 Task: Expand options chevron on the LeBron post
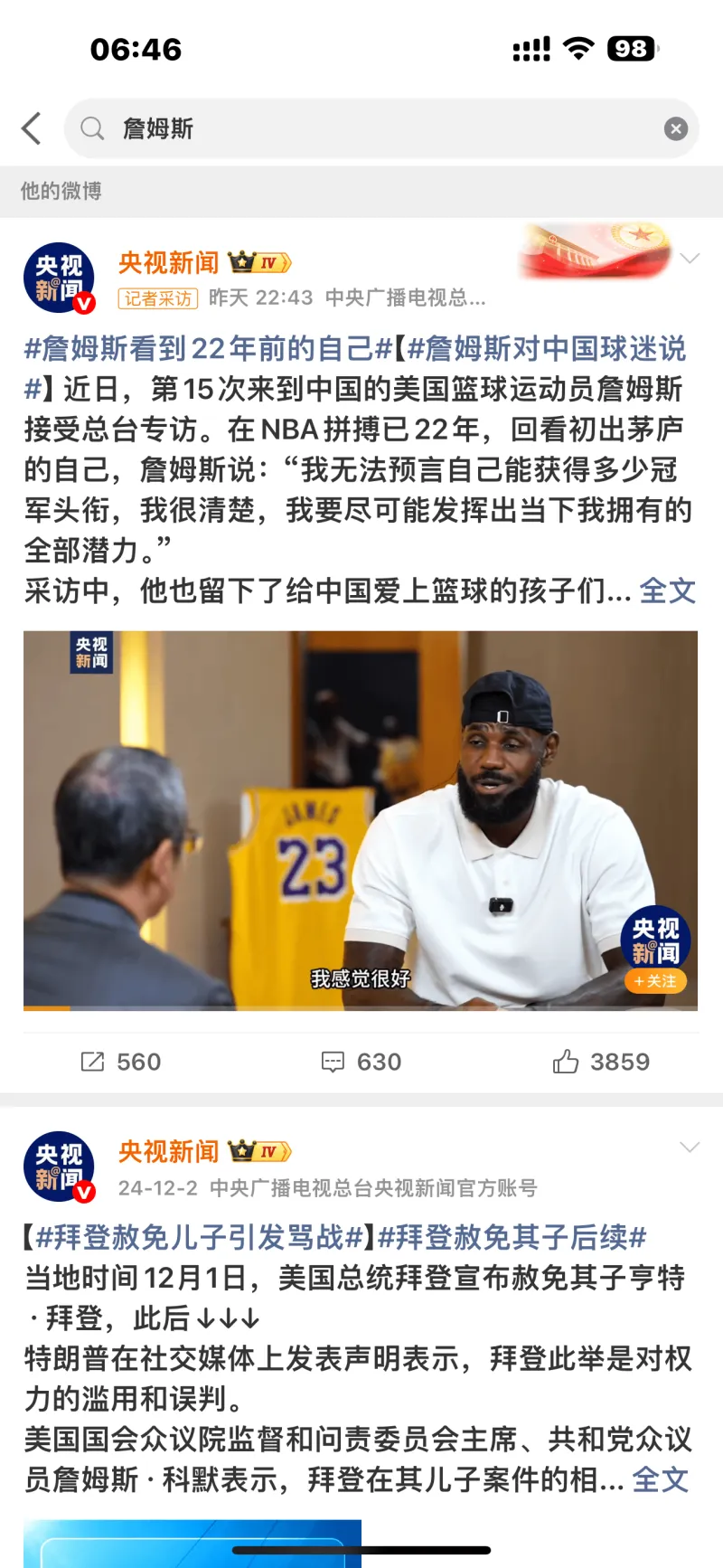690,259
